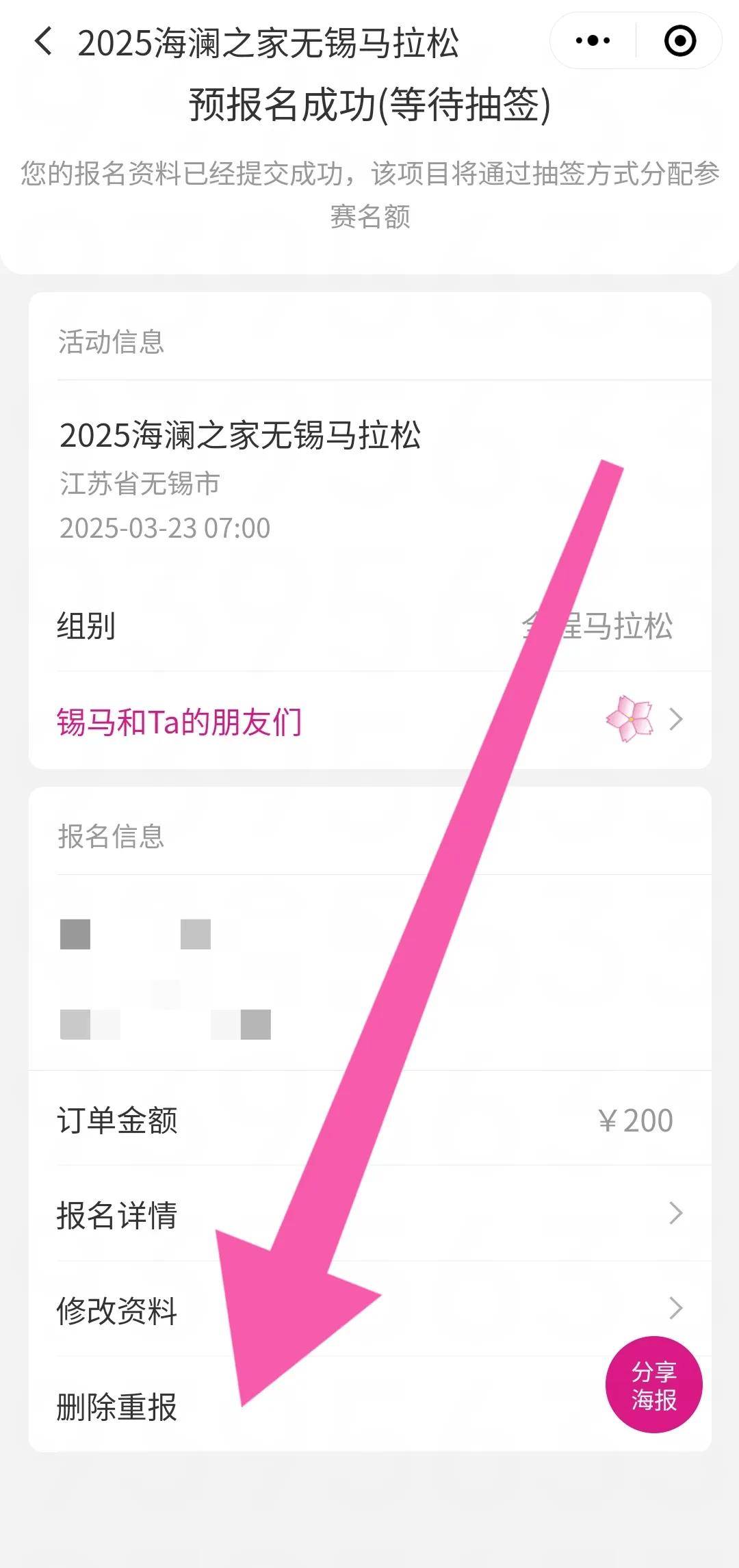Tap the 分享海报 floating button

coord(653,1385)
